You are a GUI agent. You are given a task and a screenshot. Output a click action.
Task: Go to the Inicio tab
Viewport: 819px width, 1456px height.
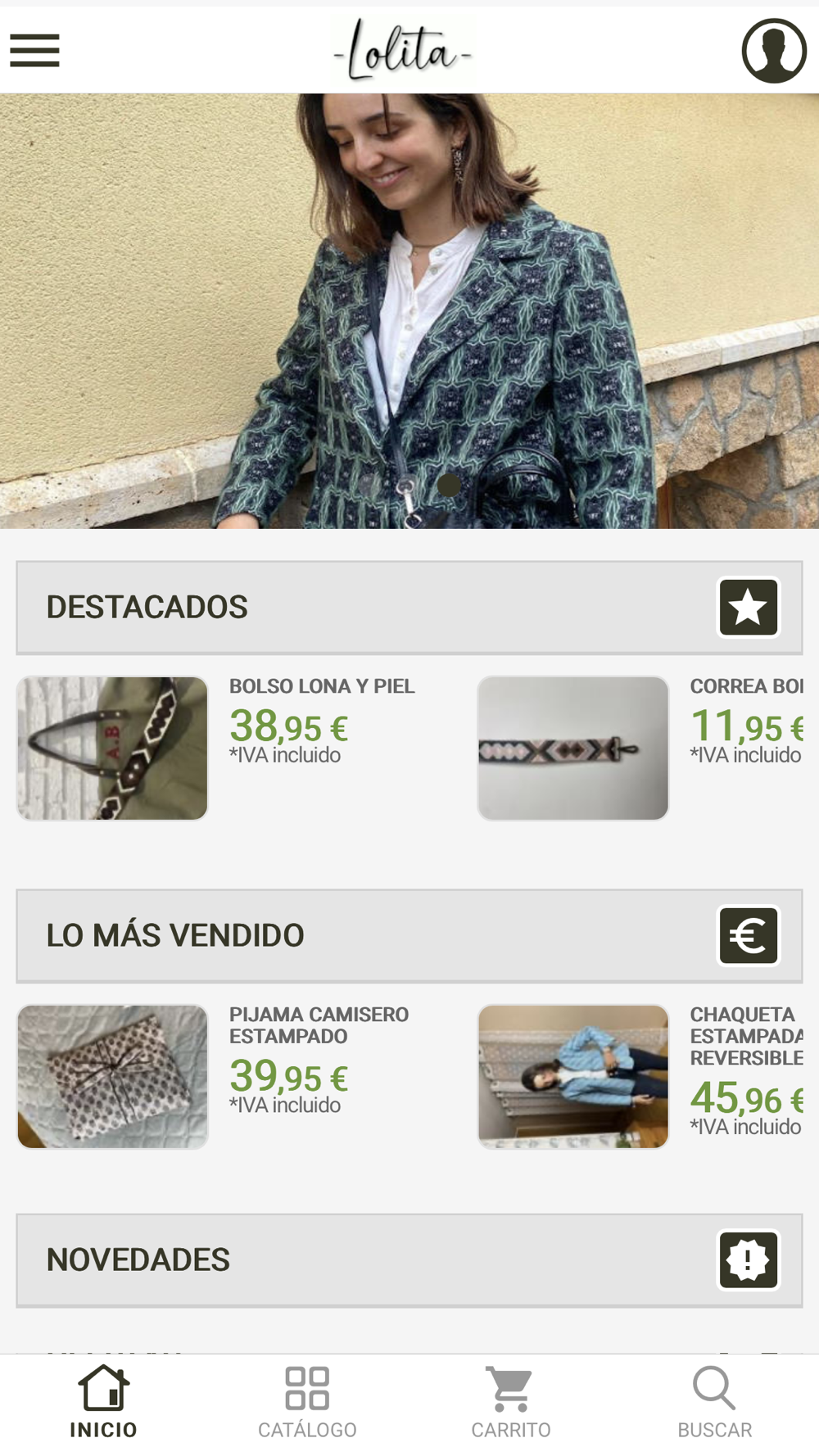click(103, 1402)
